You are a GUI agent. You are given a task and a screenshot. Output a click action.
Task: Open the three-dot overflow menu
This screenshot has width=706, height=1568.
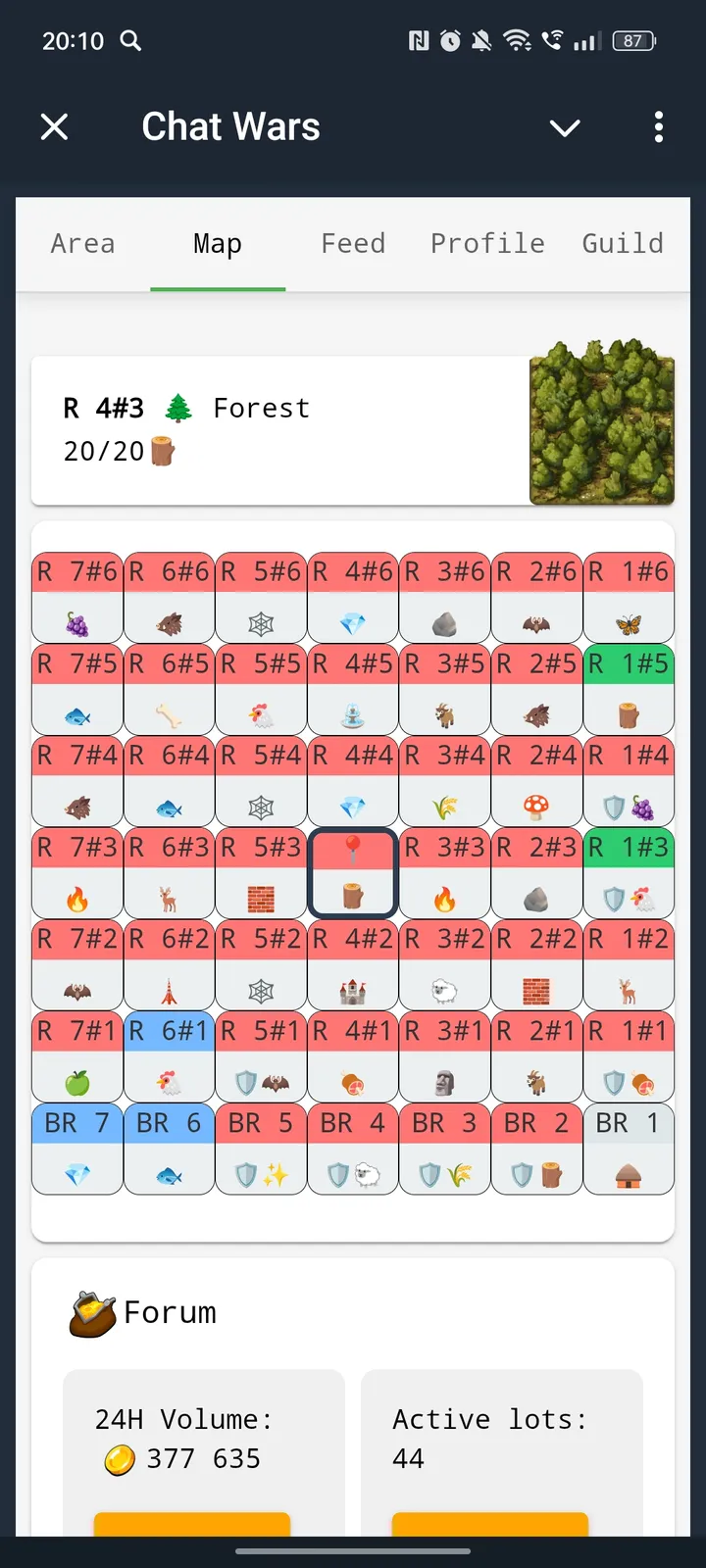coord(658,127)
